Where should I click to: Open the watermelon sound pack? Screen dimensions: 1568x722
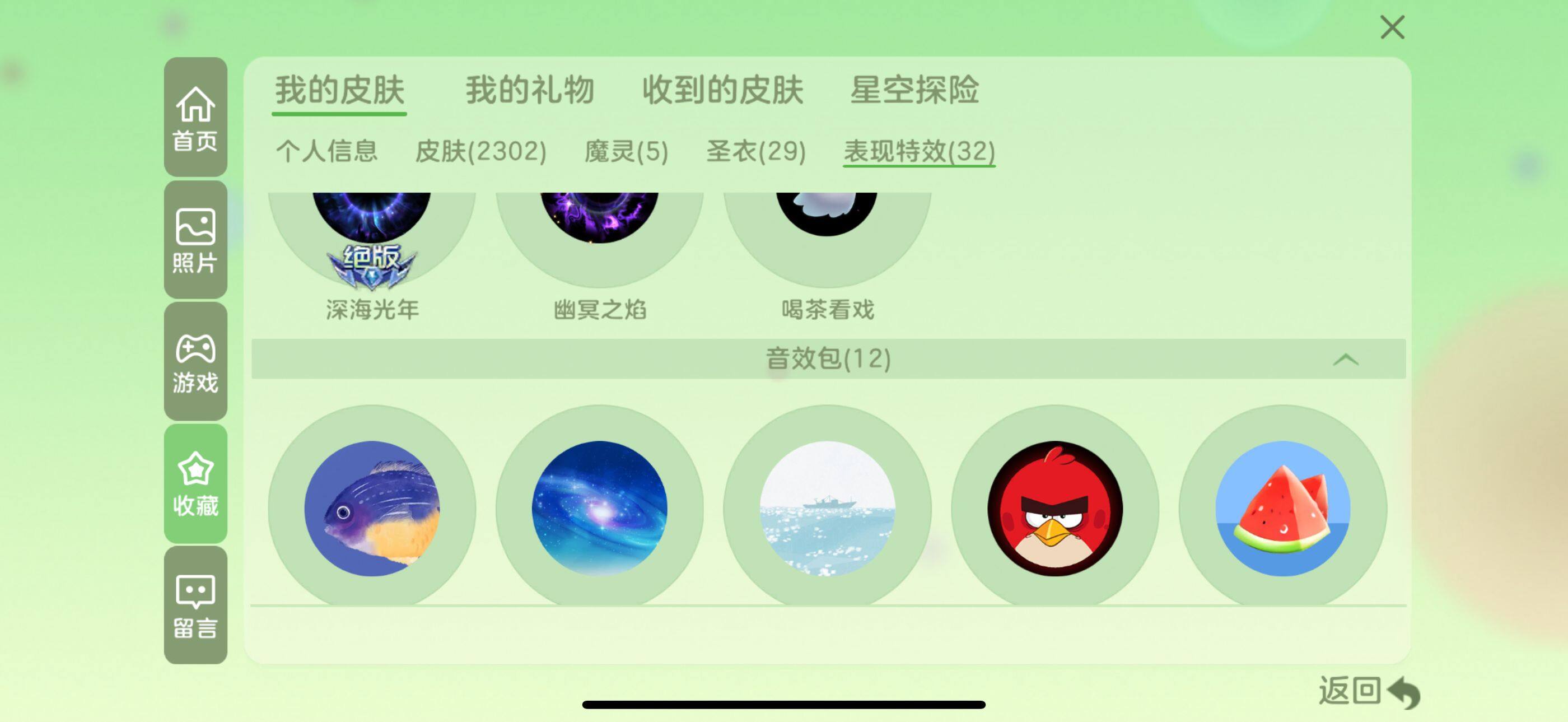pos(1282,509)
